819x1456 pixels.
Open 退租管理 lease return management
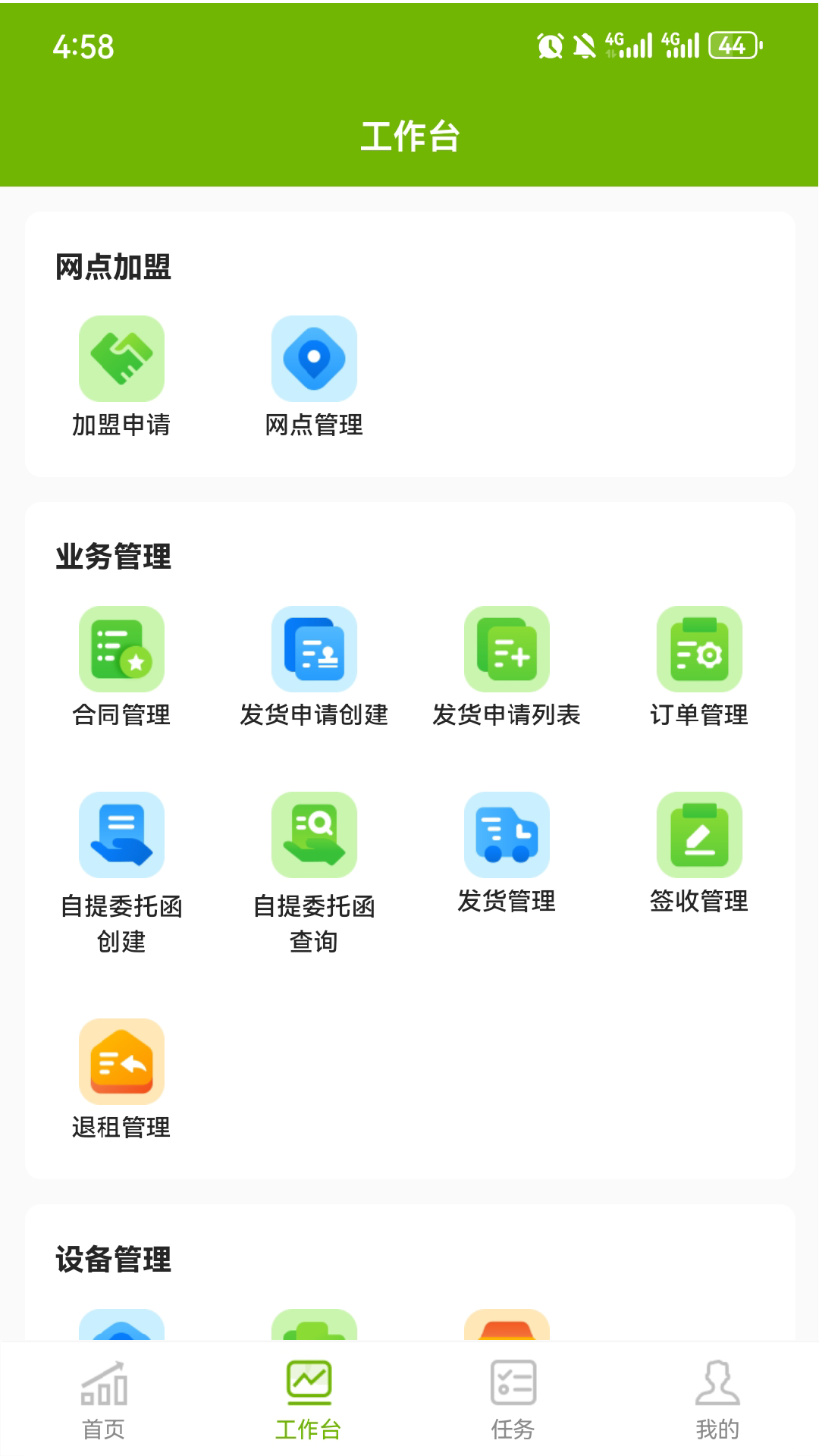[x=121, y=1060]
